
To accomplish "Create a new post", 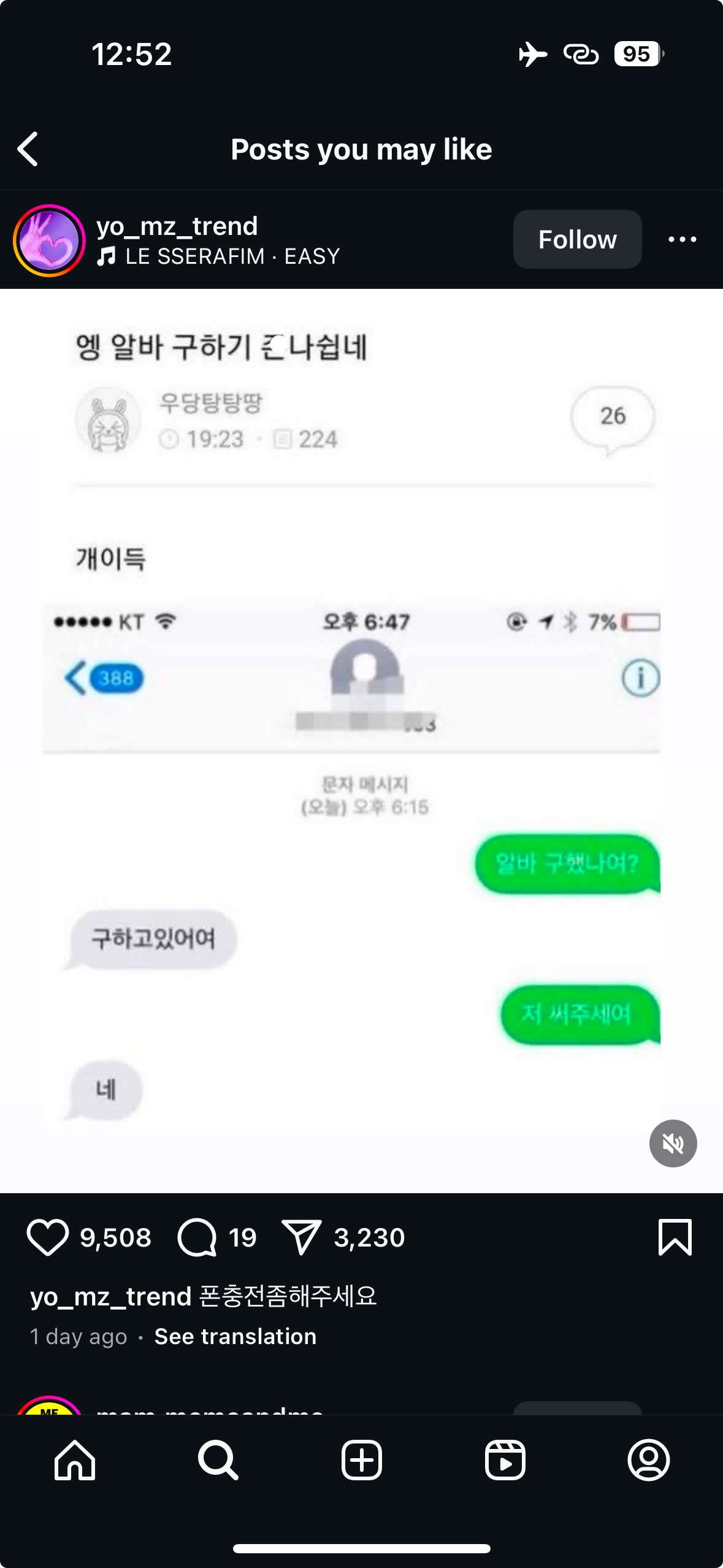I will click(361, 1460).
